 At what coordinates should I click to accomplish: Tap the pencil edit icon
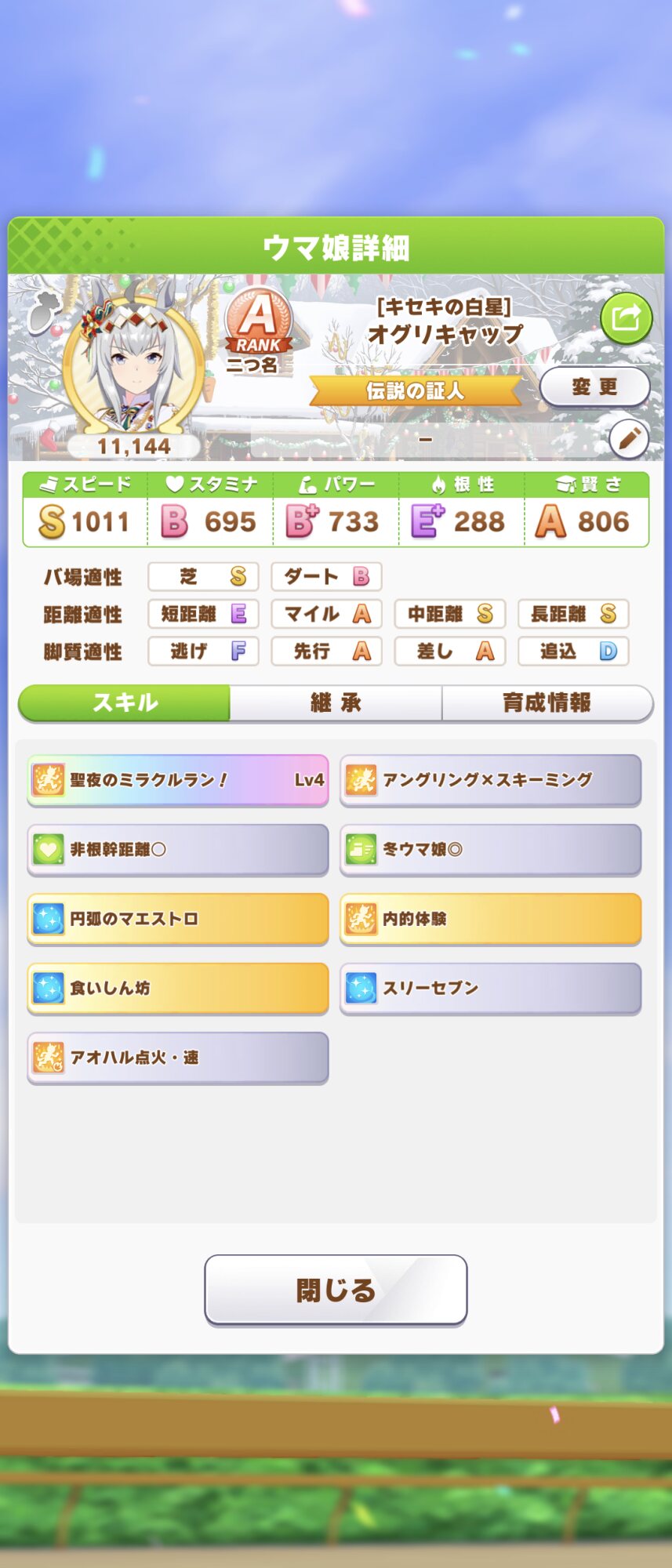point(629,439)
